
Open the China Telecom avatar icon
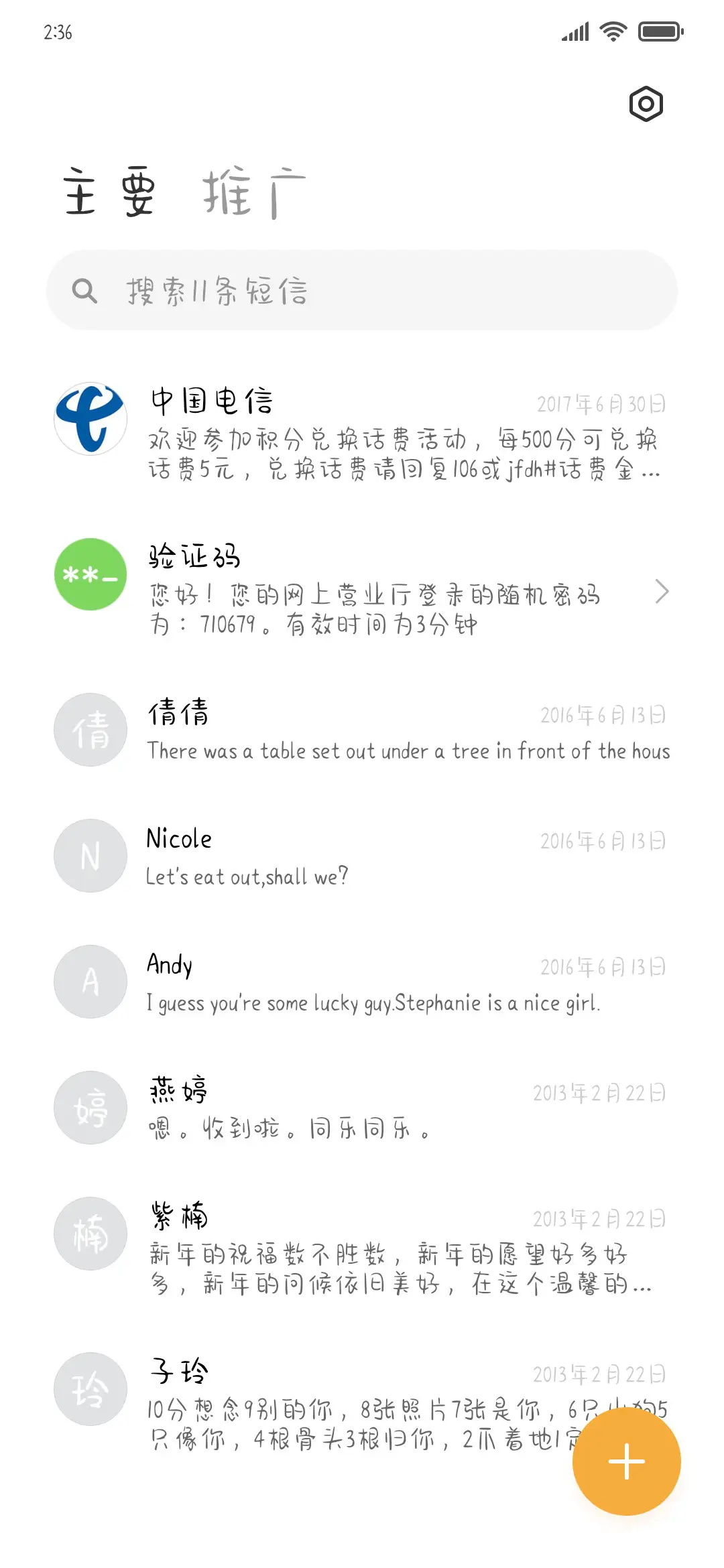click(89, 418)
